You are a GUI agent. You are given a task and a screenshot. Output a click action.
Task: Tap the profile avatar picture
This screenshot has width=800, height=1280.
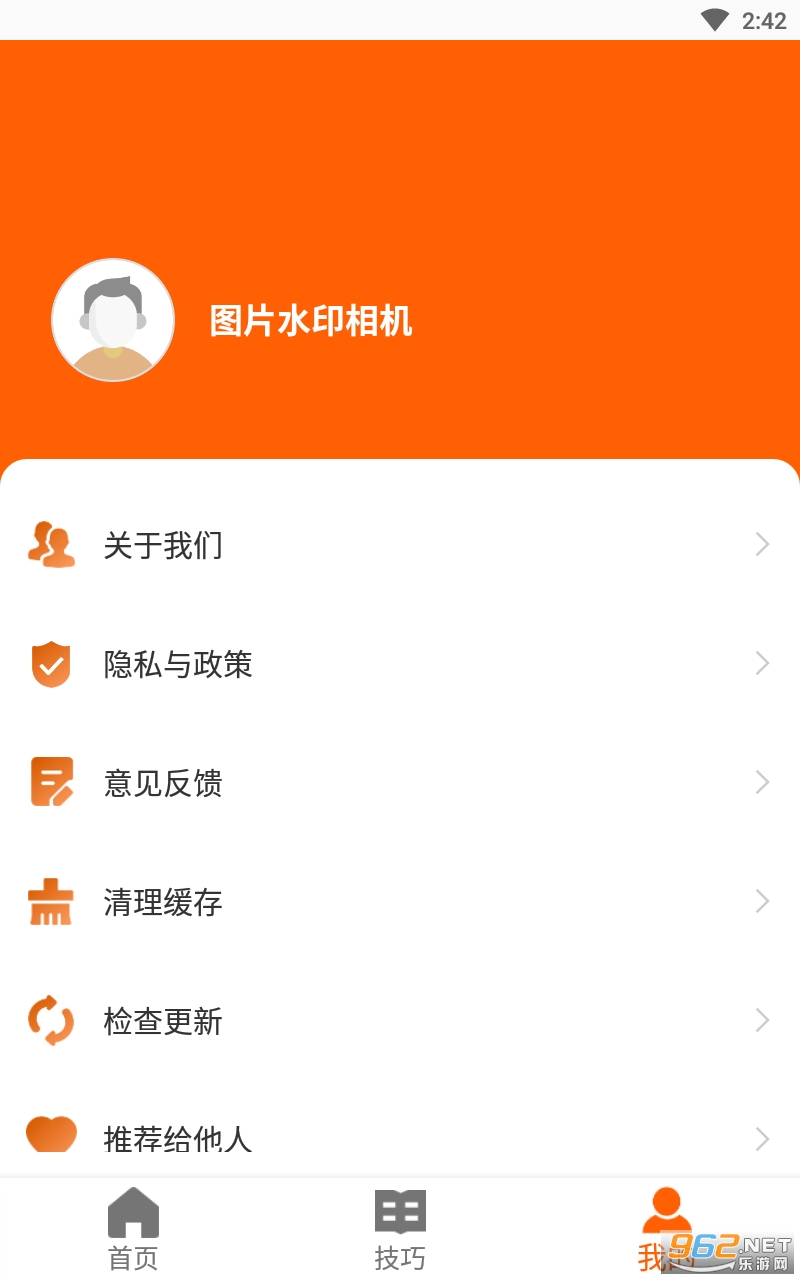click(113, 320)
